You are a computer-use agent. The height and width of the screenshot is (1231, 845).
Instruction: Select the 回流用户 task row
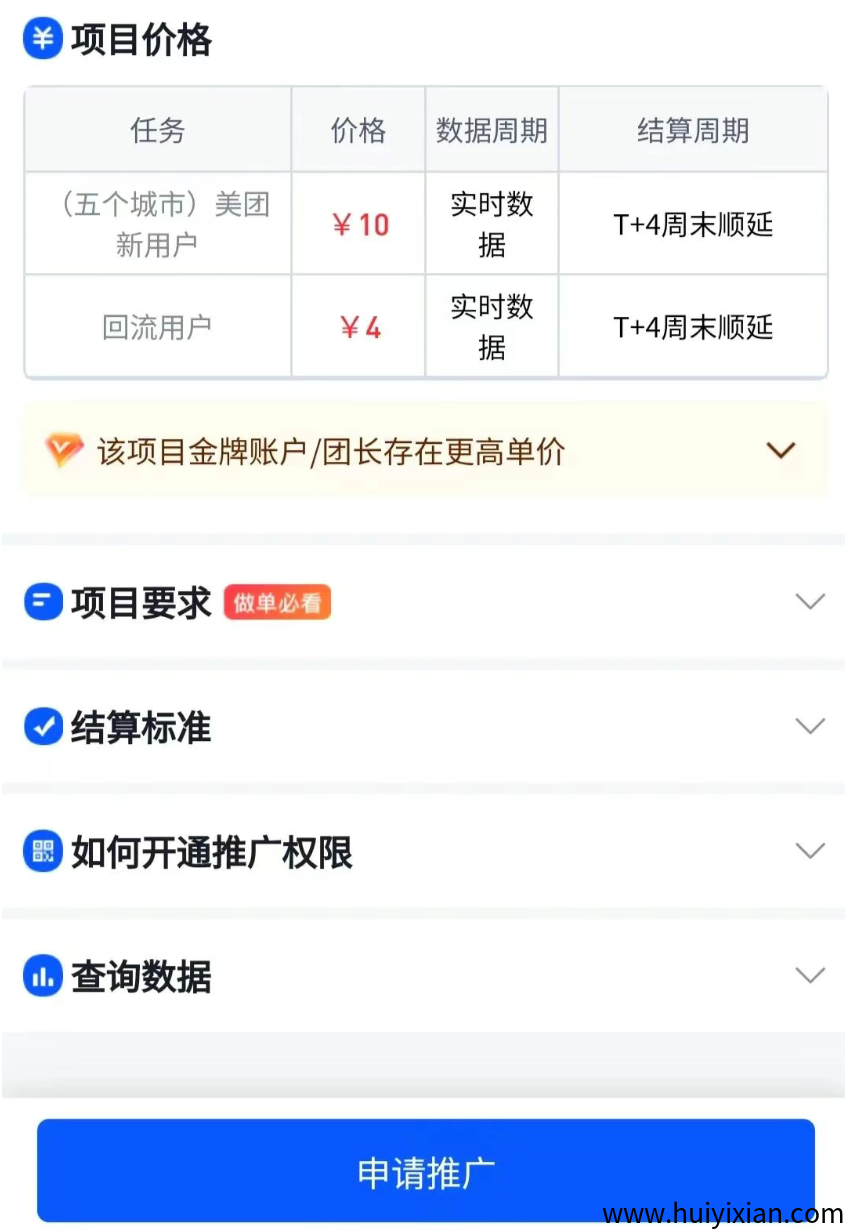pos(157,326)
